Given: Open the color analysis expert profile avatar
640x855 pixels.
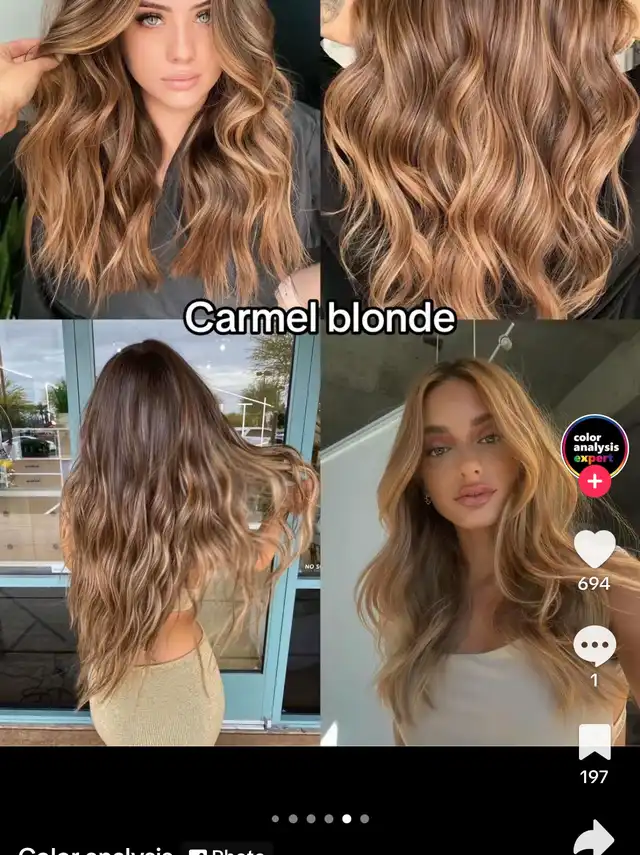Looking at the screenshot, I should pos(594,447).
